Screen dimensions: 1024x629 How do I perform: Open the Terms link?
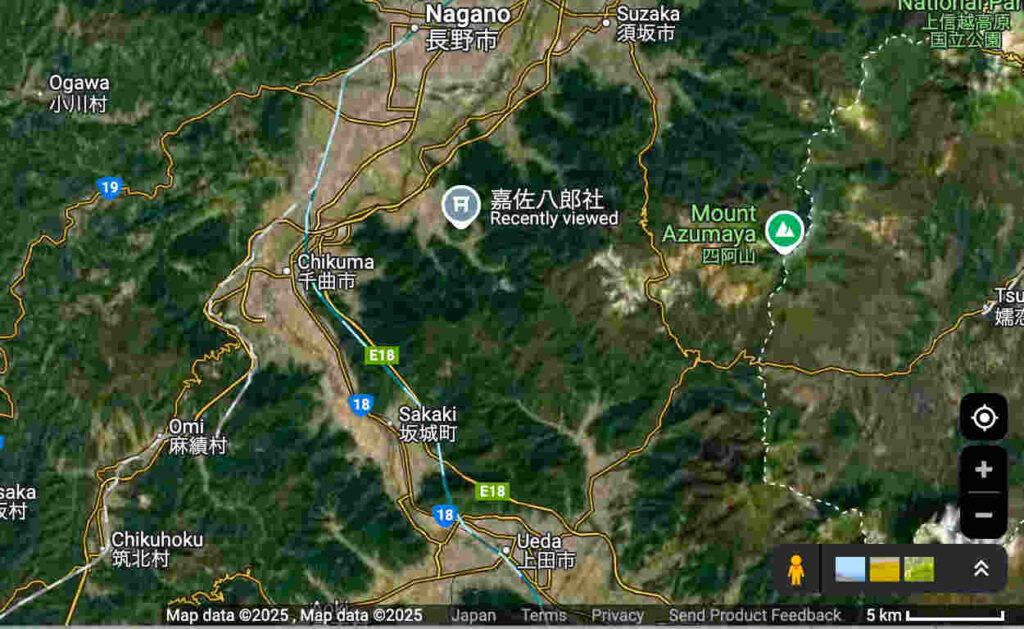(x=543, y=615)
